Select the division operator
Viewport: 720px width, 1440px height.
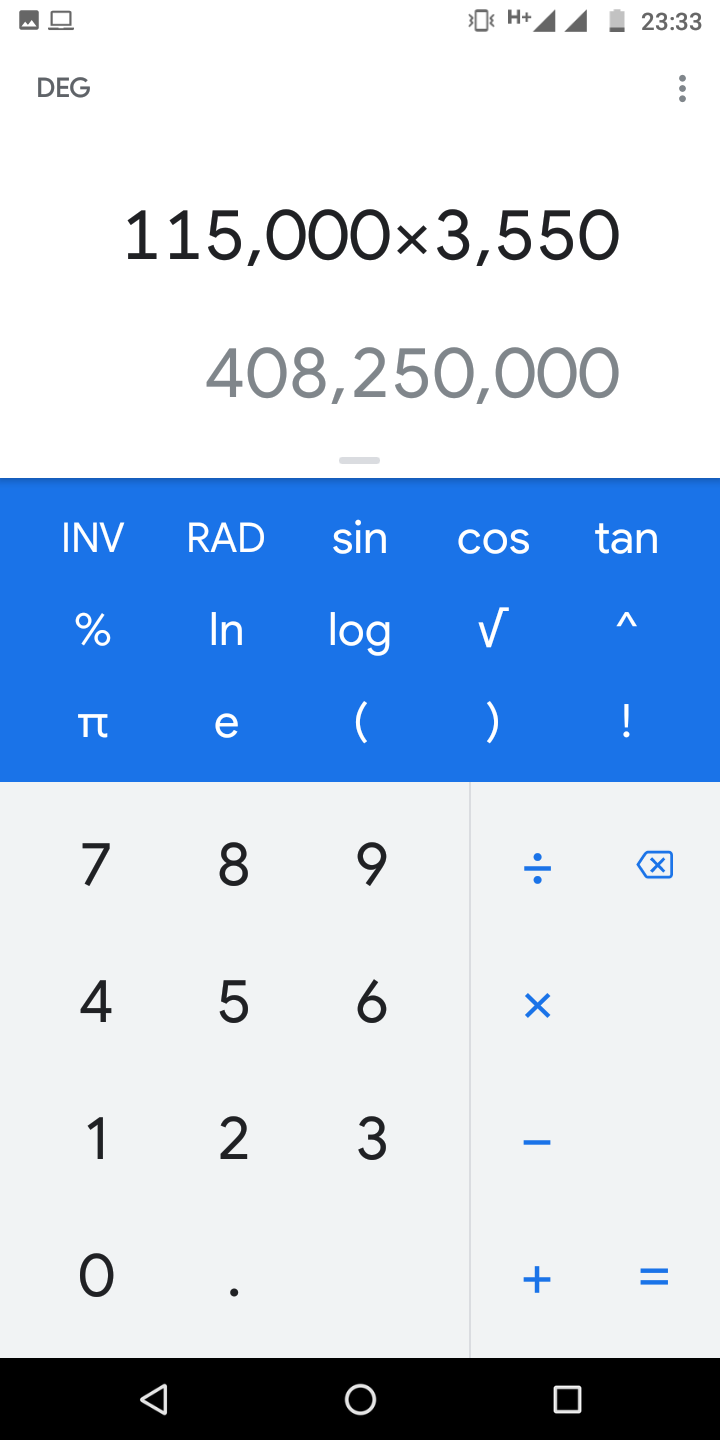click(537, 865)
